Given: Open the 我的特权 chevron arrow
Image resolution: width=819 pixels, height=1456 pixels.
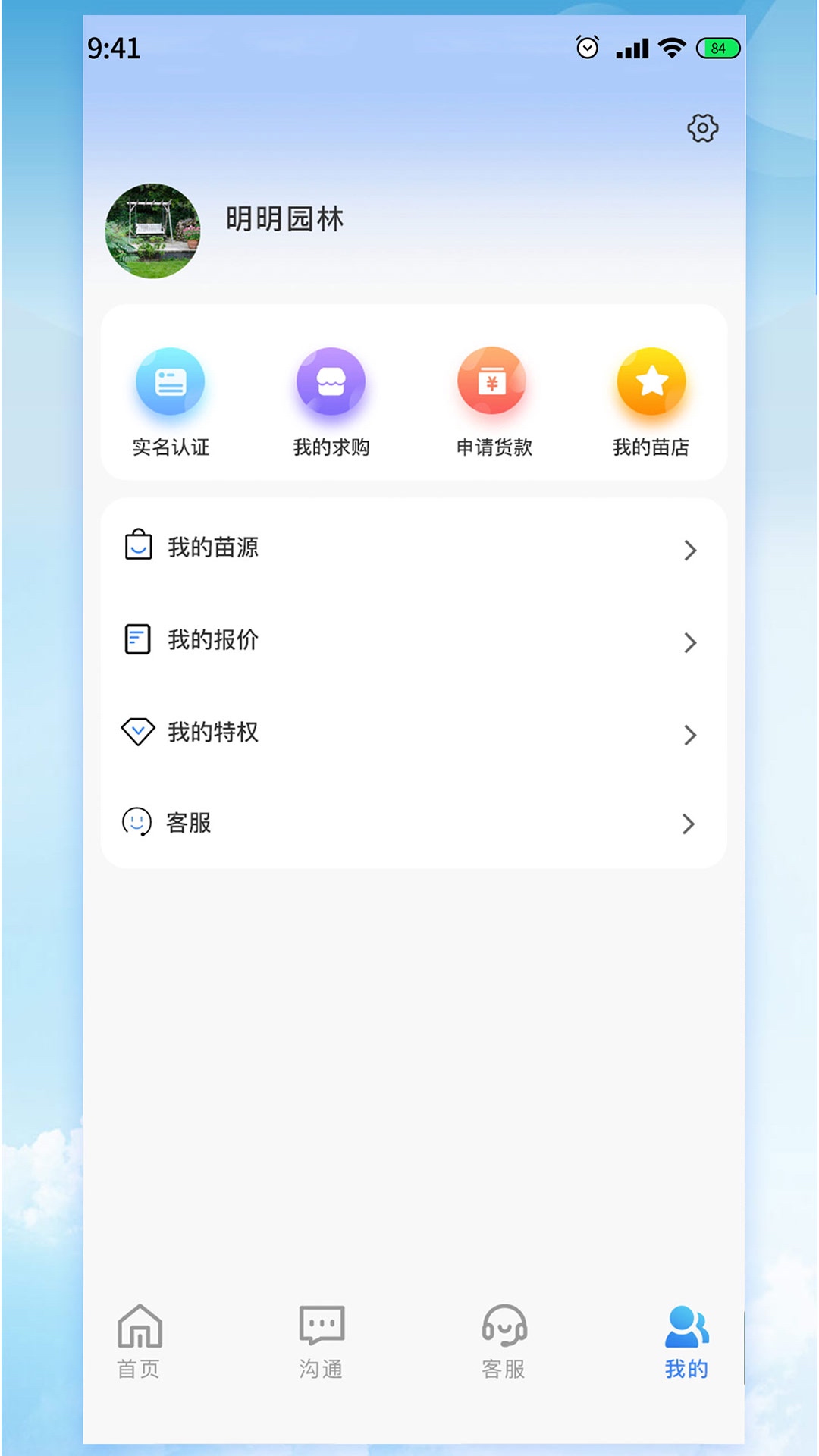Looking at the screenshot, I should pyautogui.click(x=689, y=736).
